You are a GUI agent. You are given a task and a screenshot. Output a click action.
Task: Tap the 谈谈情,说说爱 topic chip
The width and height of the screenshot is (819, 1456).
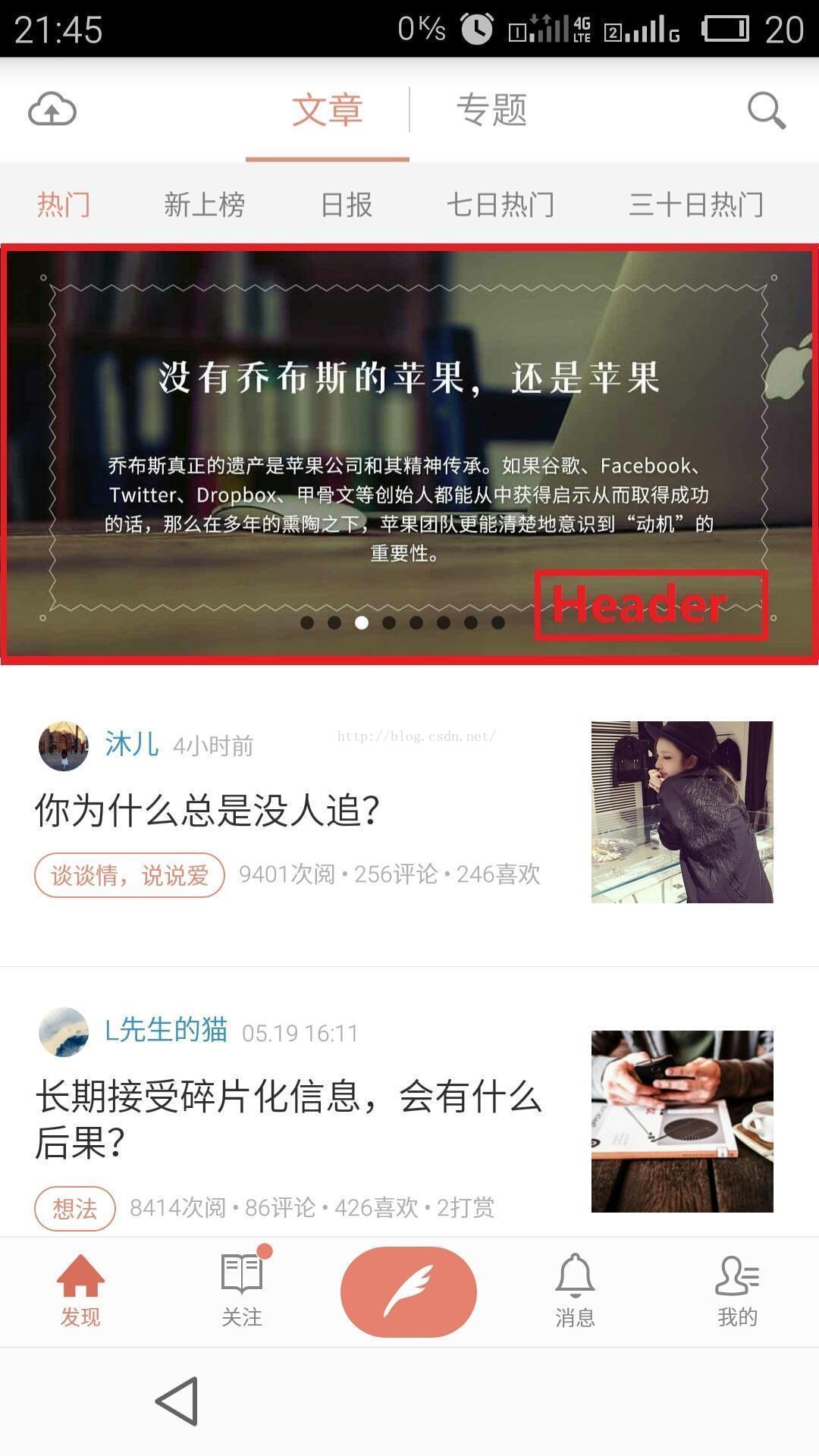coord(130,875)
